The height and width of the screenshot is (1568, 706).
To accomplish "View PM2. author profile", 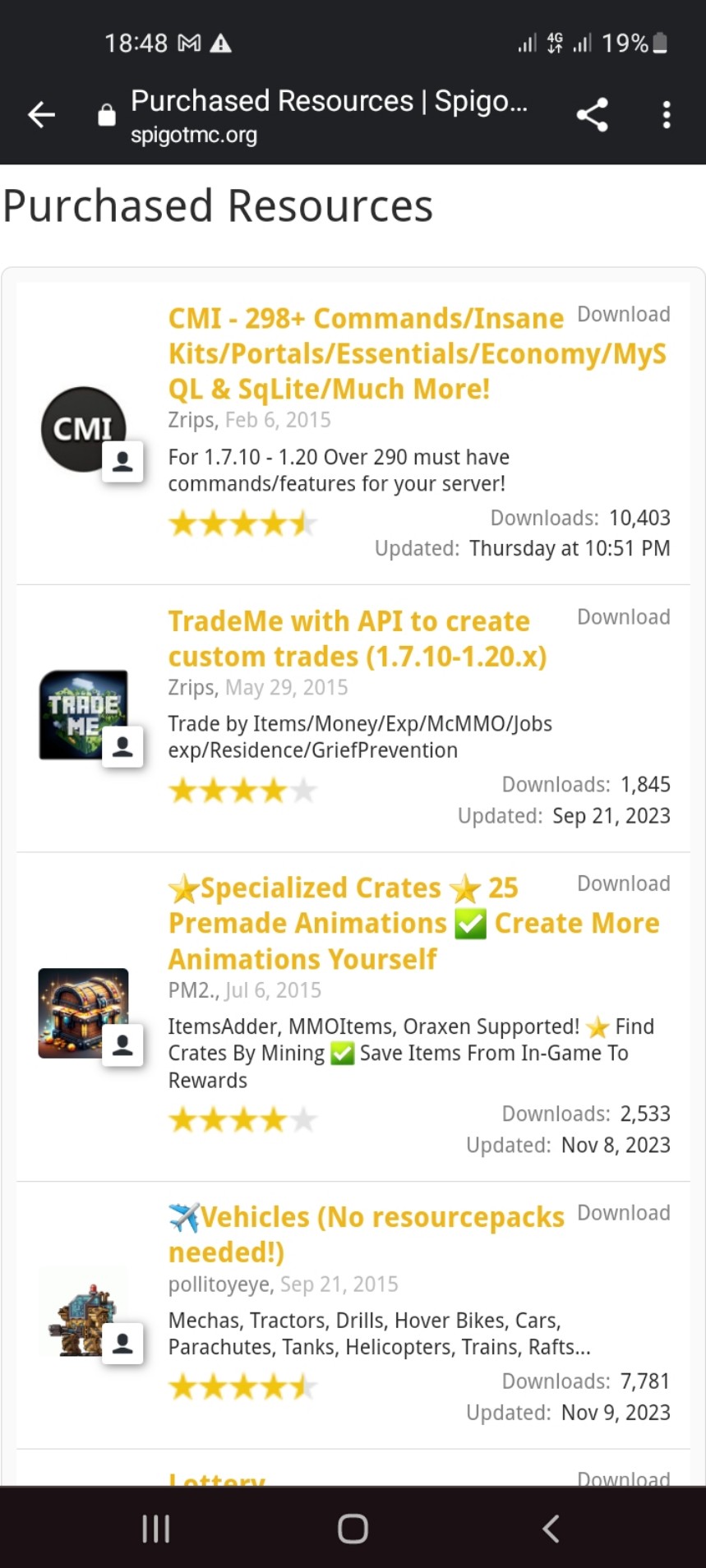I will pos(192,990).
